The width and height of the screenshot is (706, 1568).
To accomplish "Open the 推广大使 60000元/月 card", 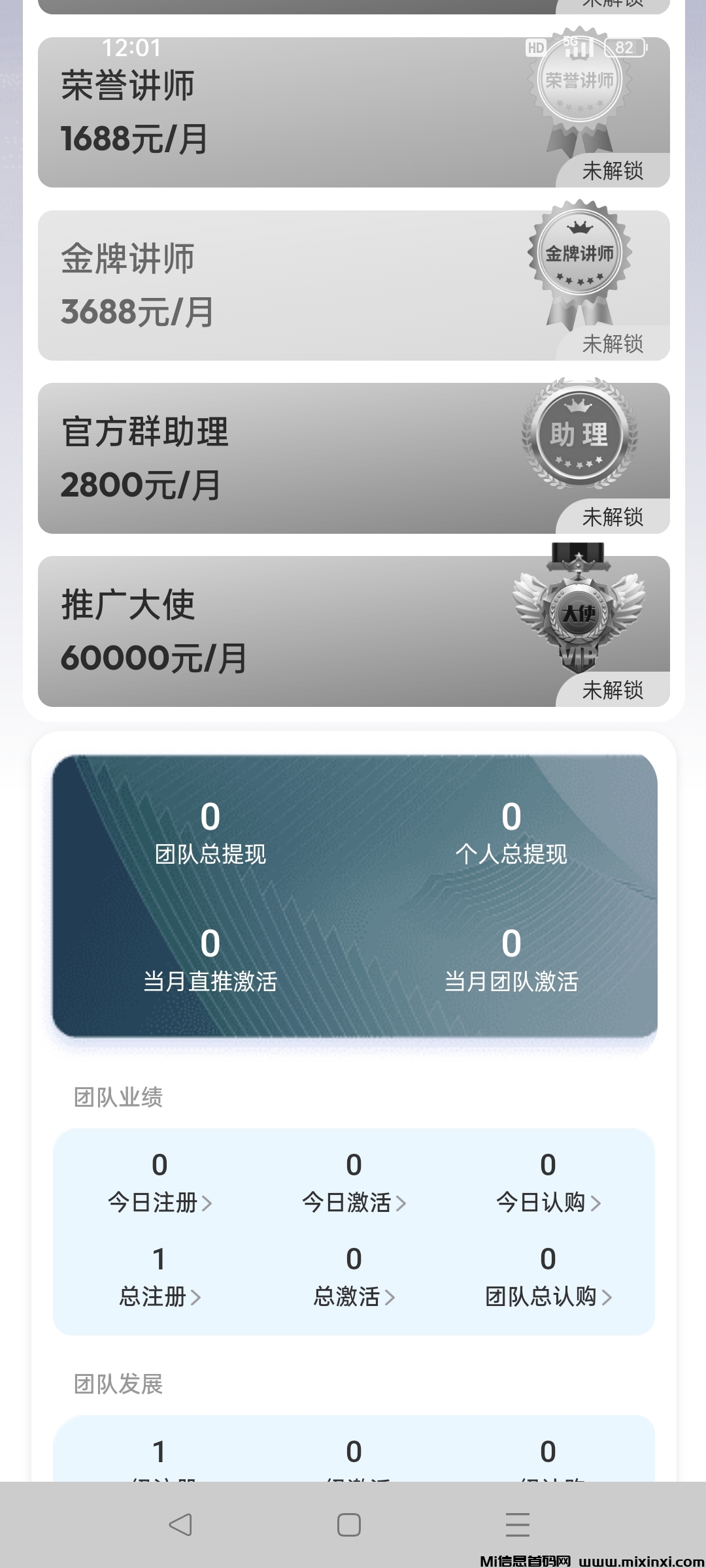I will (353, 632).
